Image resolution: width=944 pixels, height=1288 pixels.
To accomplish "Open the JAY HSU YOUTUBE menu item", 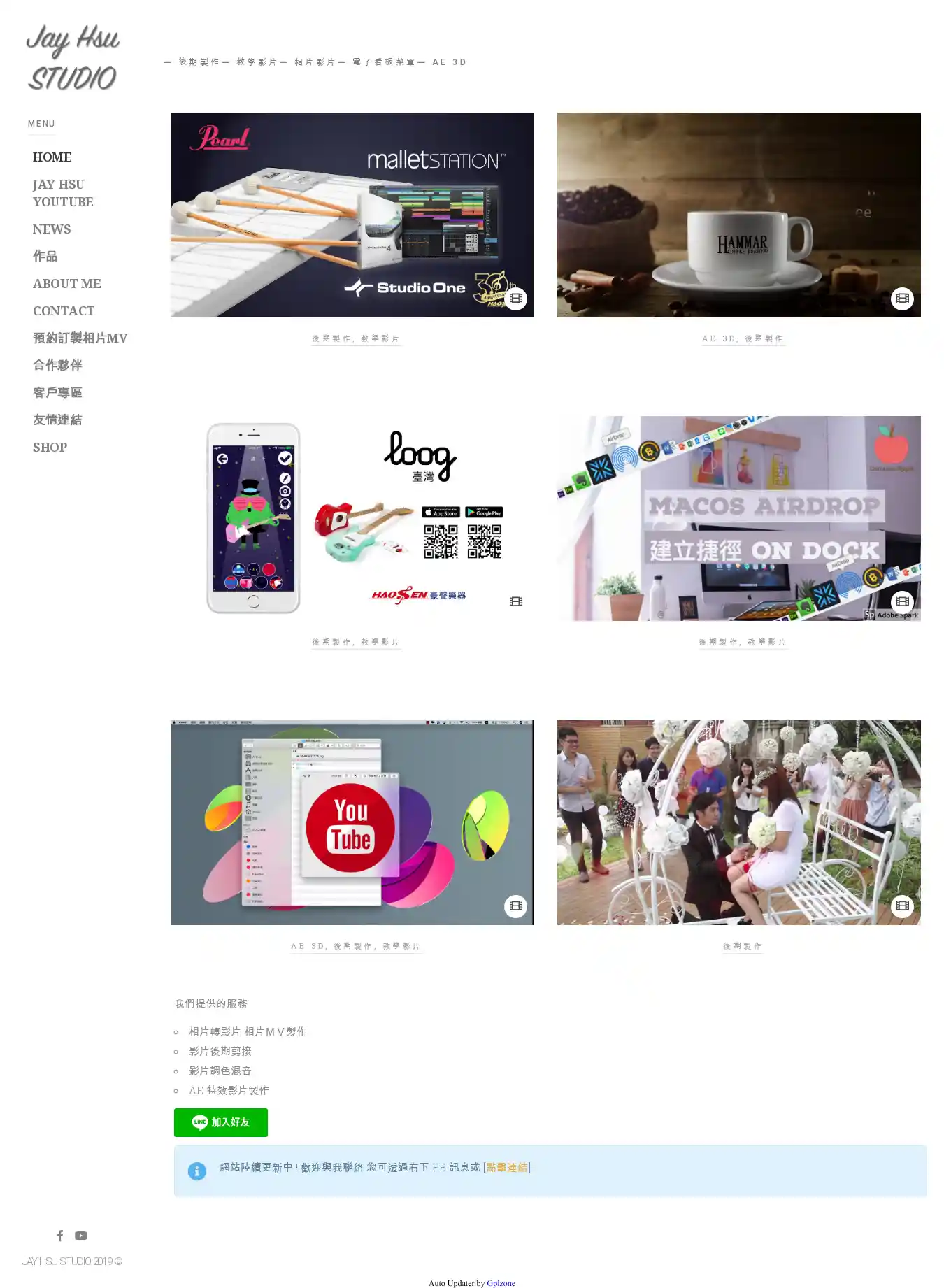I will coord(63,193).
